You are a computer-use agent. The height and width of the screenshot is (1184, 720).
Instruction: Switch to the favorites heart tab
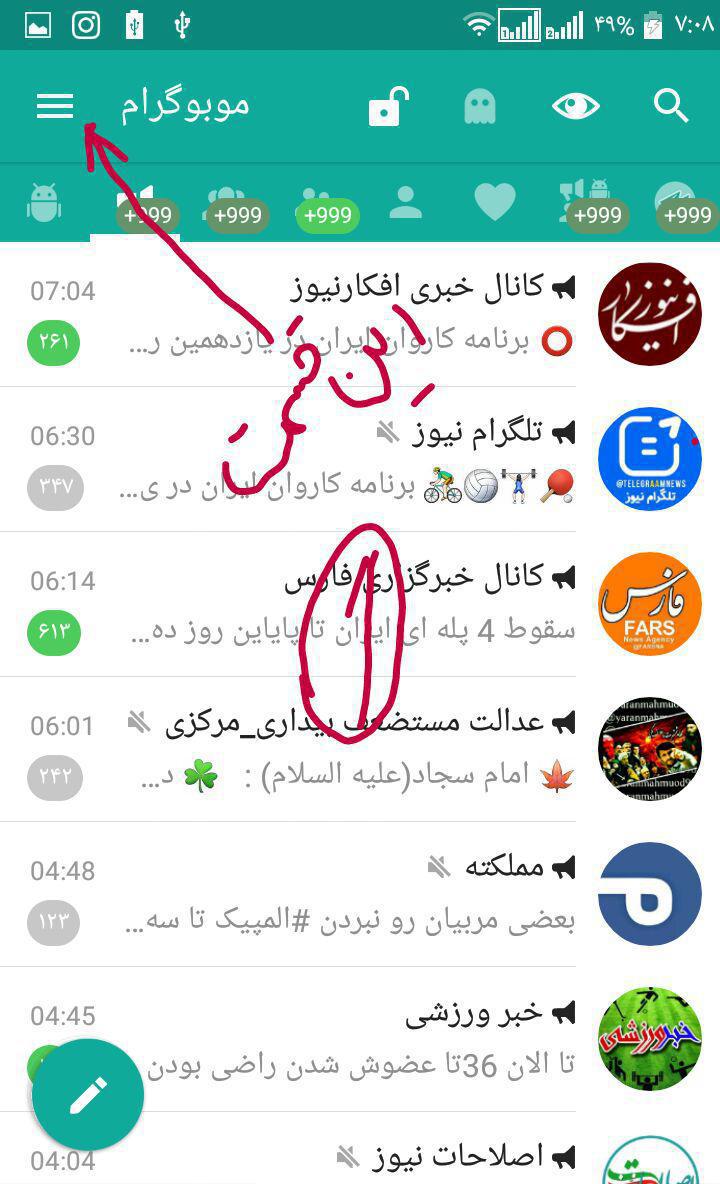click(x=495, y=202)
